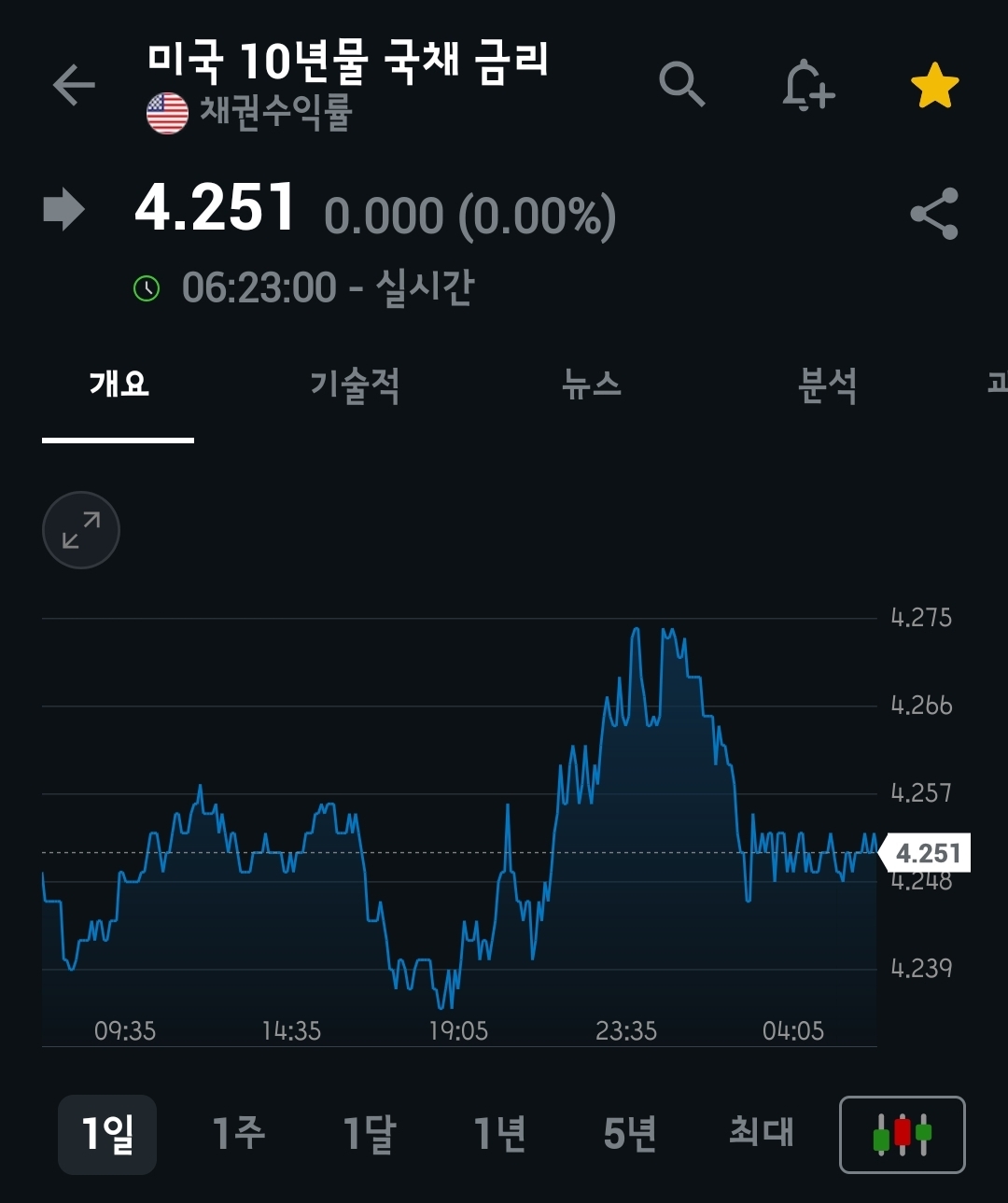
Task: Share this bond yield quote
Action: [934, 214]
